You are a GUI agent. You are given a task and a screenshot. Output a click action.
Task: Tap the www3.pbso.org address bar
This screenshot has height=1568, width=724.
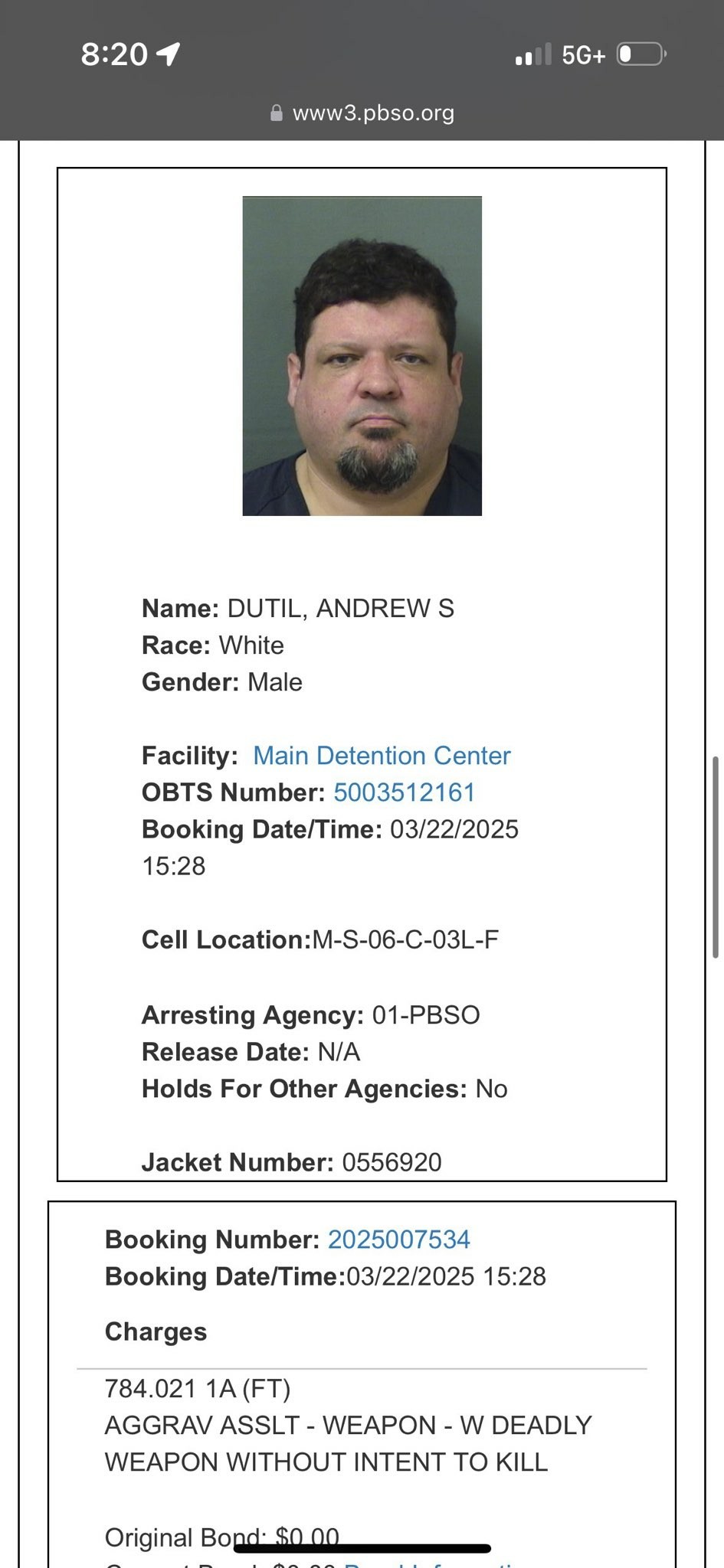click(x=362, y=113)
